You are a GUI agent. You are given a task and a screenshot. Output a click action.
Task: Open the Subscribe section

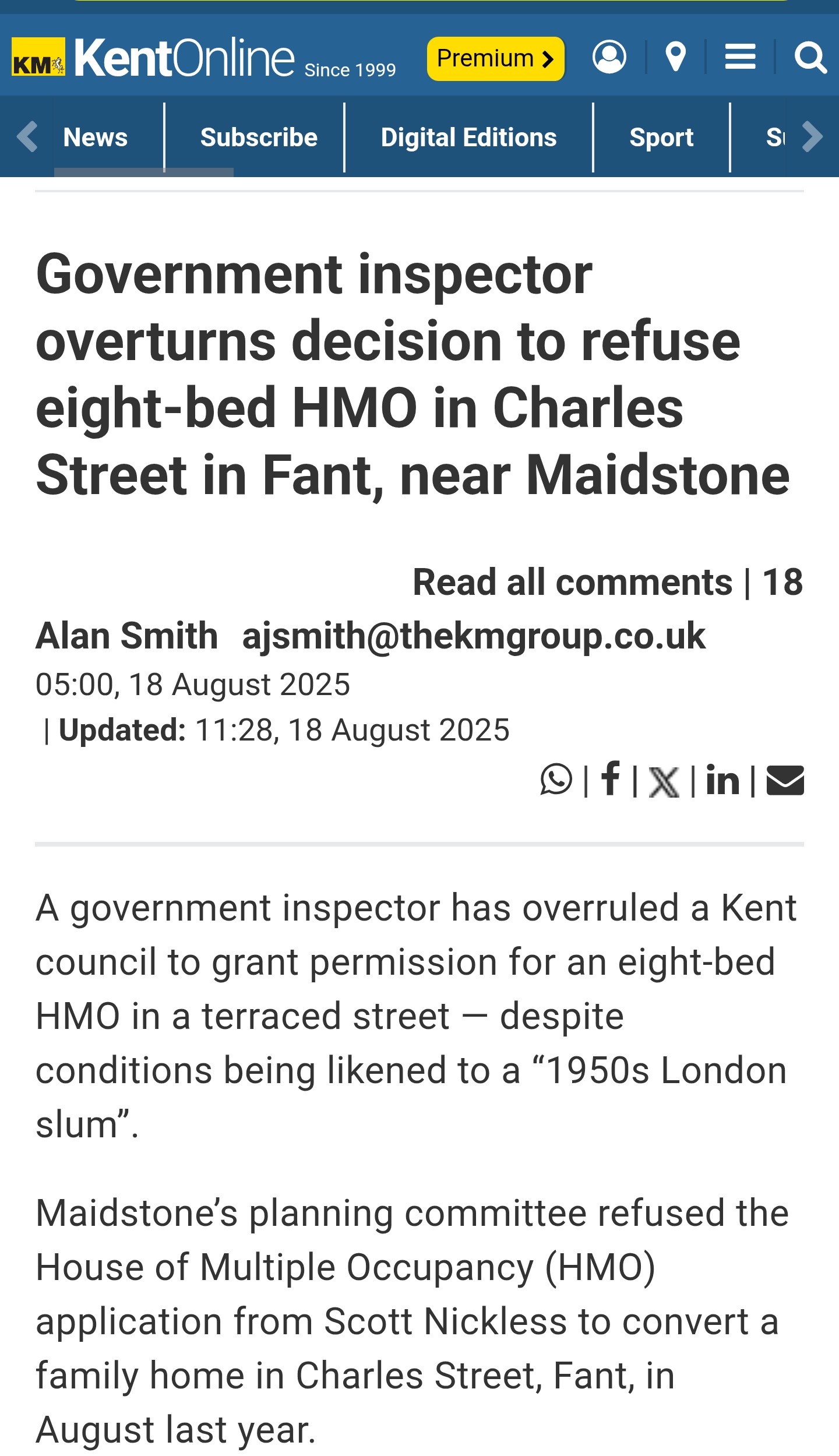tap(259, 138)
